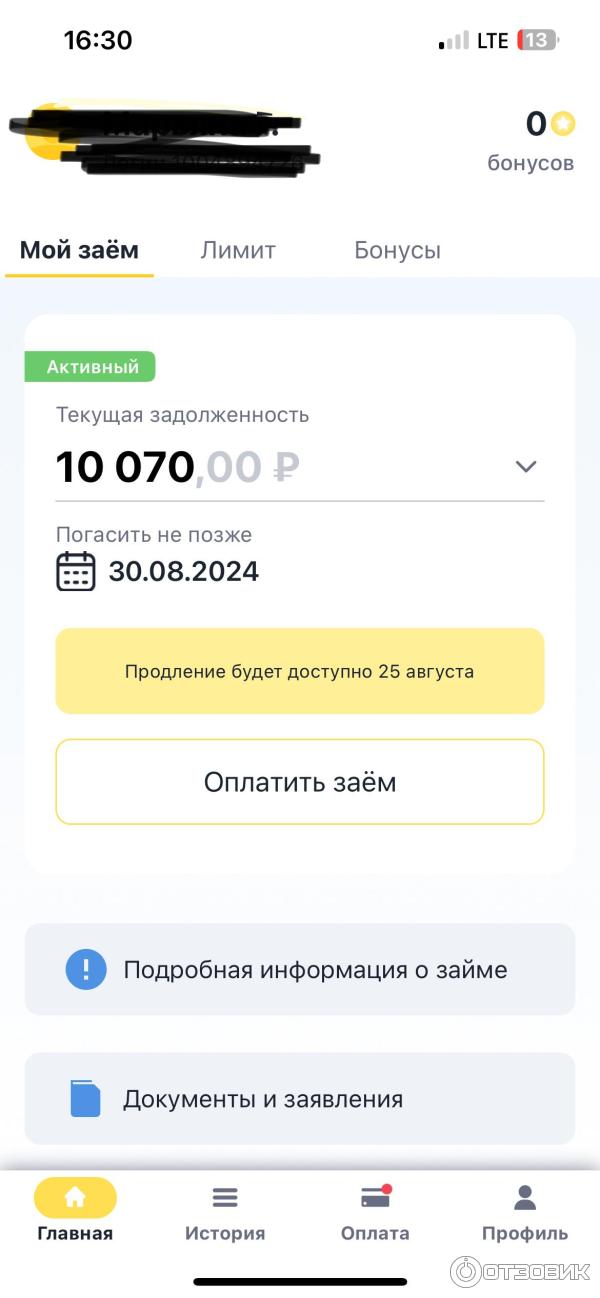Tap the Оплатить заём button
600x1298 pixels.
pos(300,782)
